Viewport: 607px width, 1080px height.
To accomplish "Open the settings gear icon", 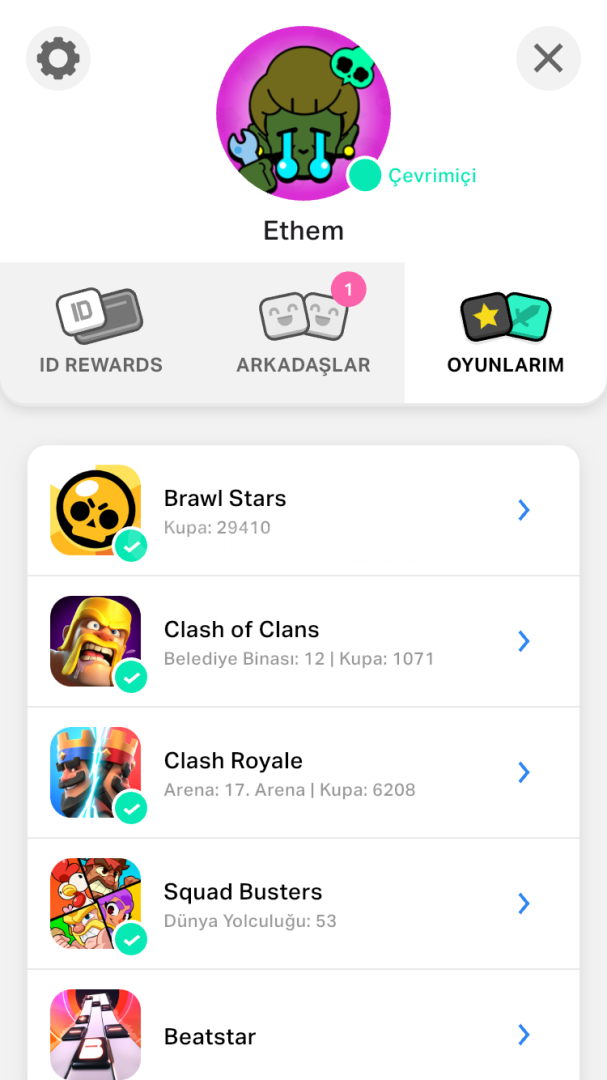I will (58, 58).
